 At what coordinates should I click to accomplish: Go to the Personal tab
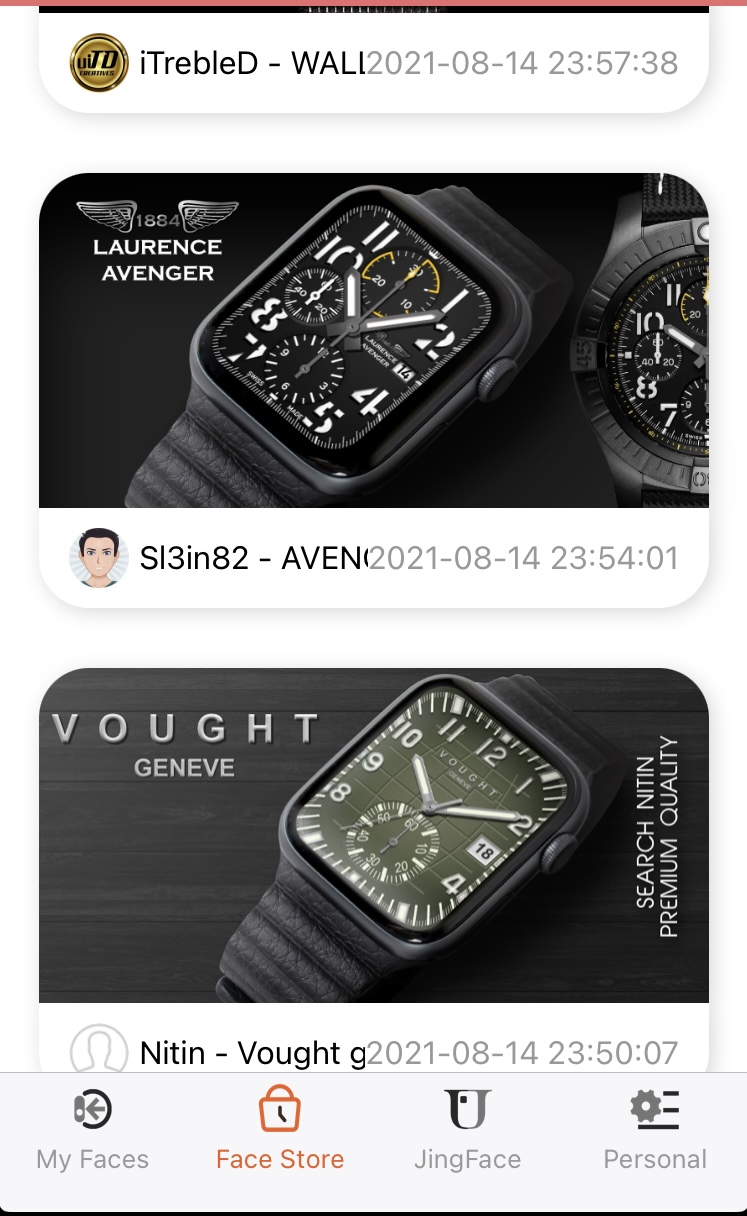655,1130
